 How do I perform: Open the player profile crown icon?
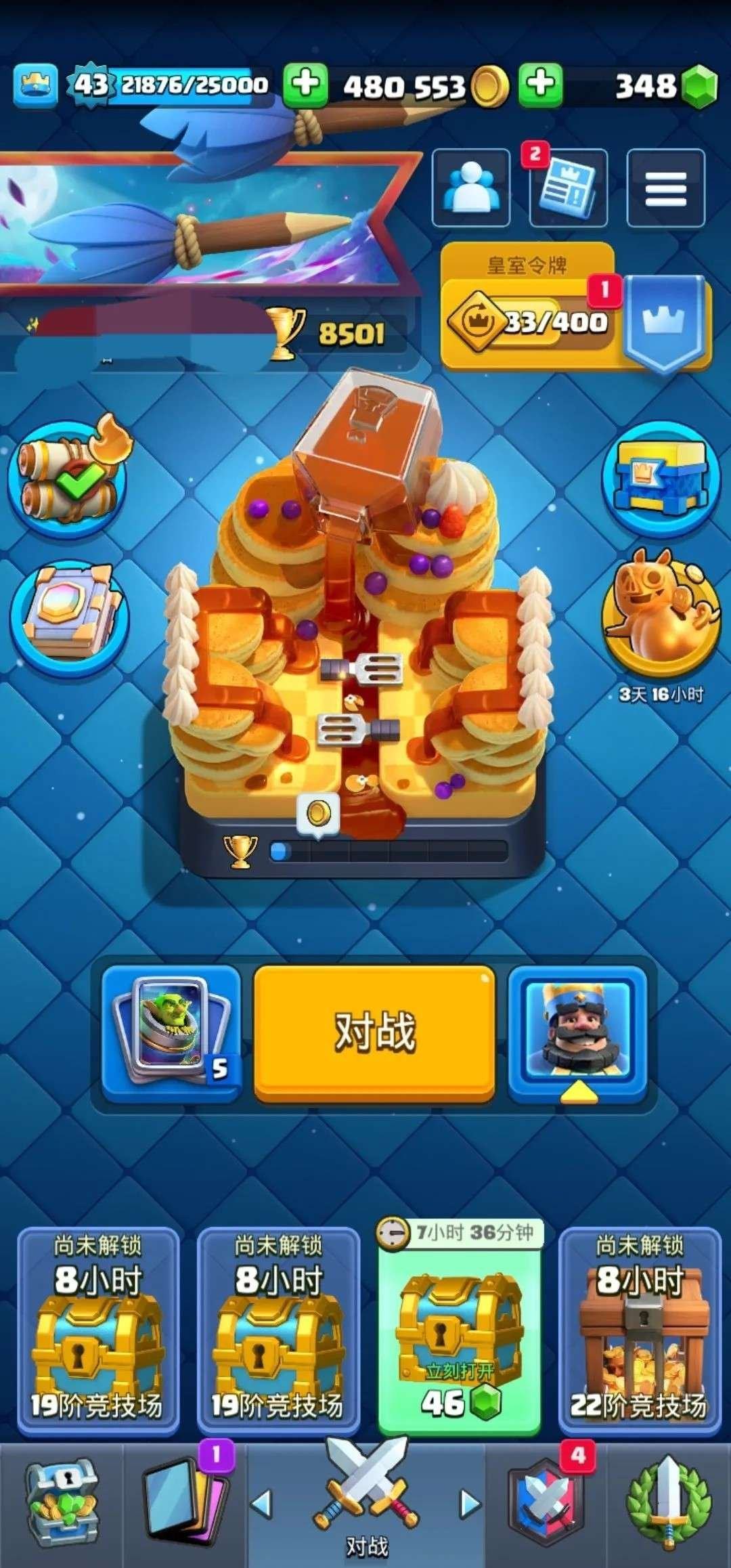click(36, 85)
